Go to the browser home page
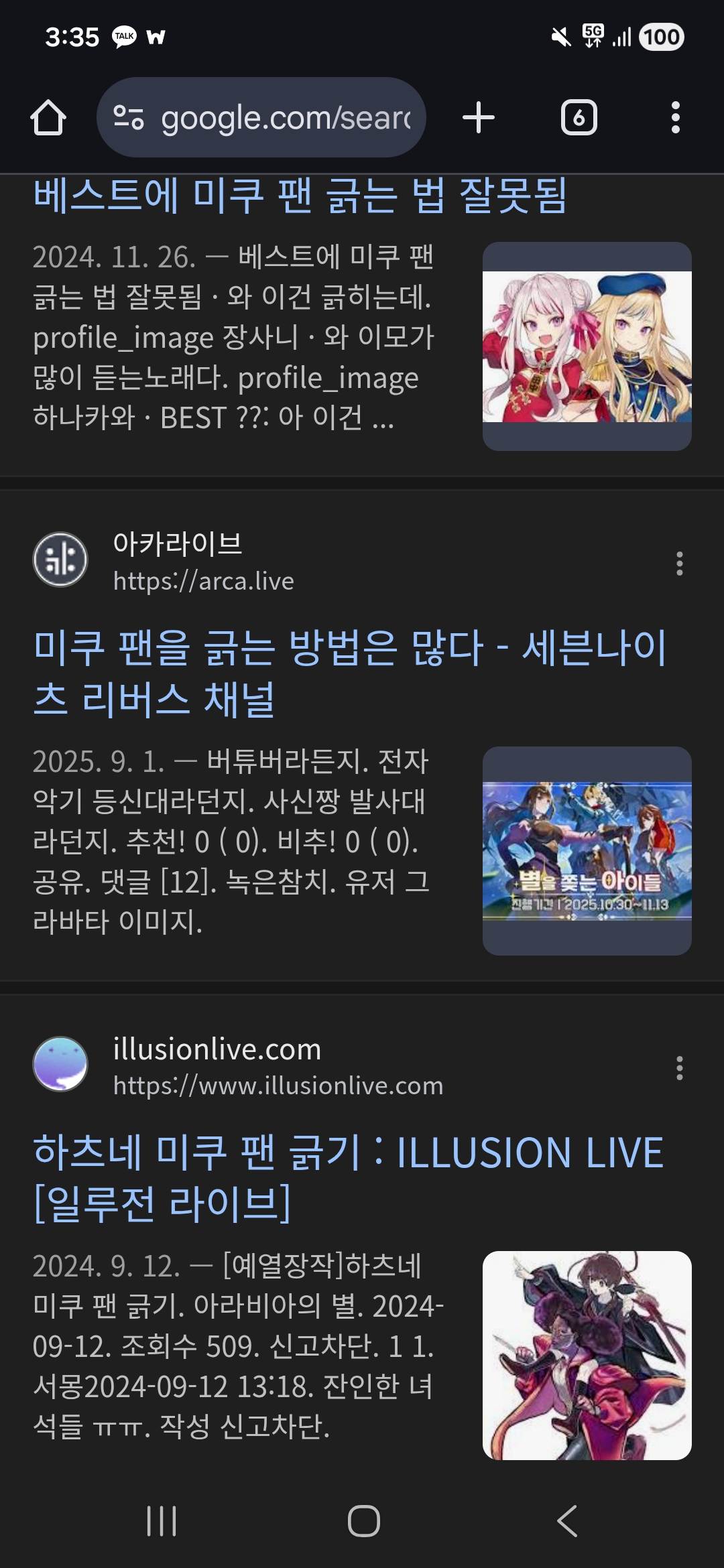Viewport: 724px width, 1568px height. tap(48, 118)
